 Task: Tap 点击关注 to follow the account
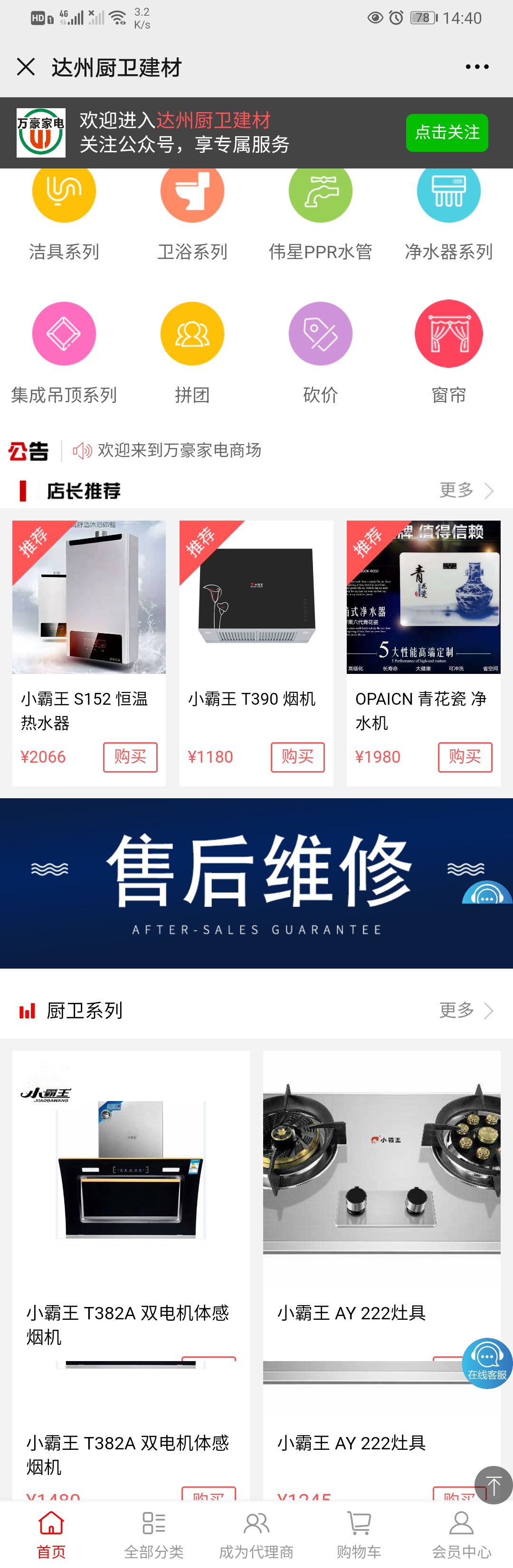click(x=446, y=133)
